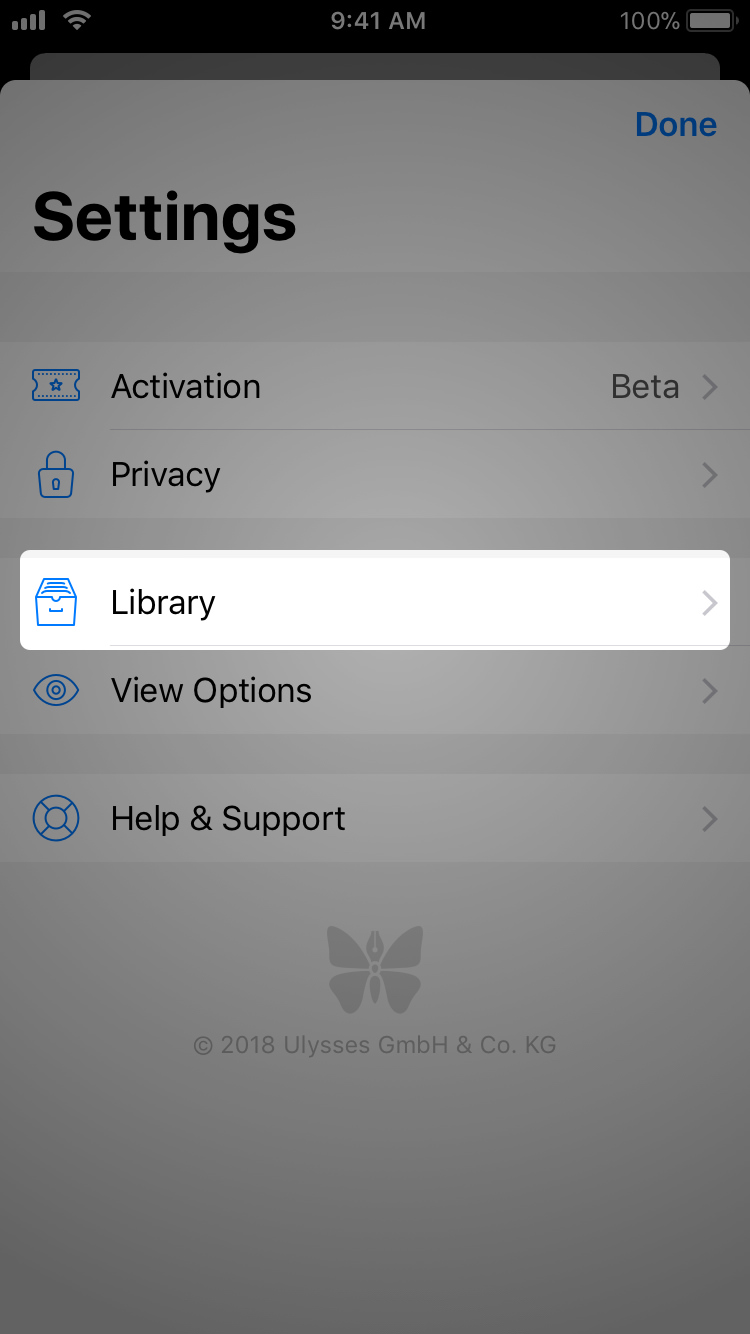Open Privacy settings

375,474
